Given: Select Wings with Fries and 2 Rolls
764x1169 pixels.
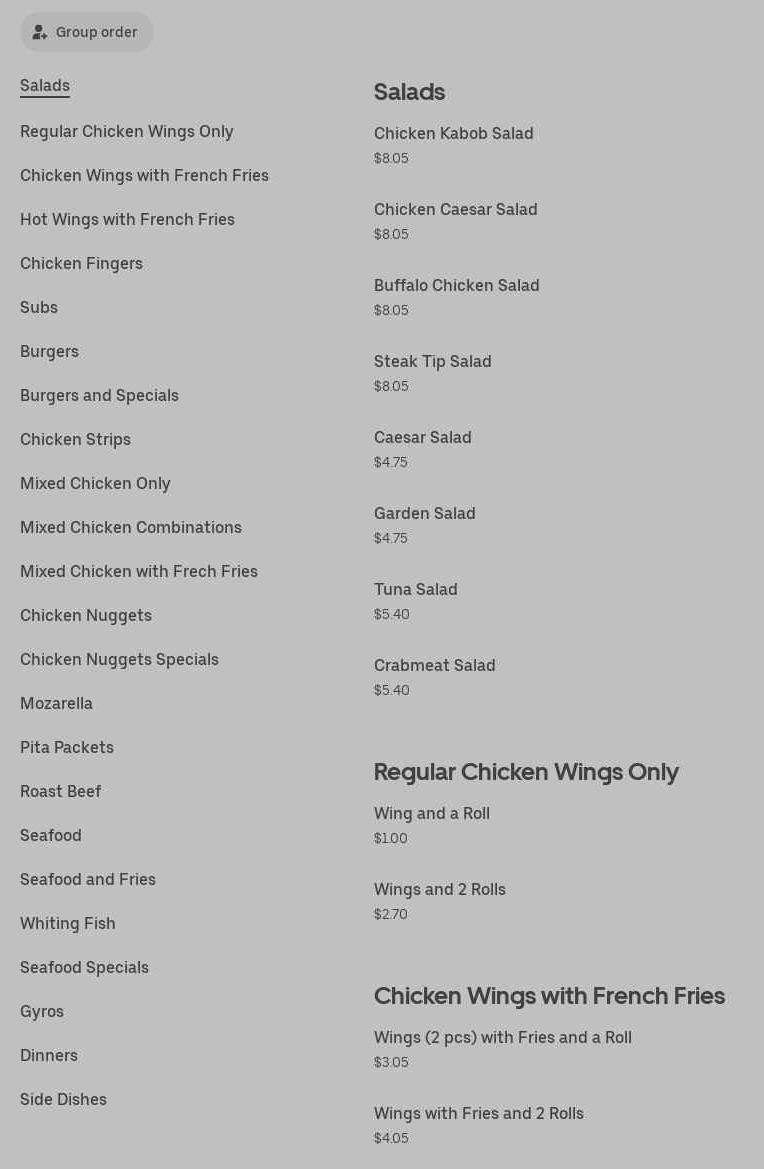Looking at the screenshot, I should tap(478, 1113).
